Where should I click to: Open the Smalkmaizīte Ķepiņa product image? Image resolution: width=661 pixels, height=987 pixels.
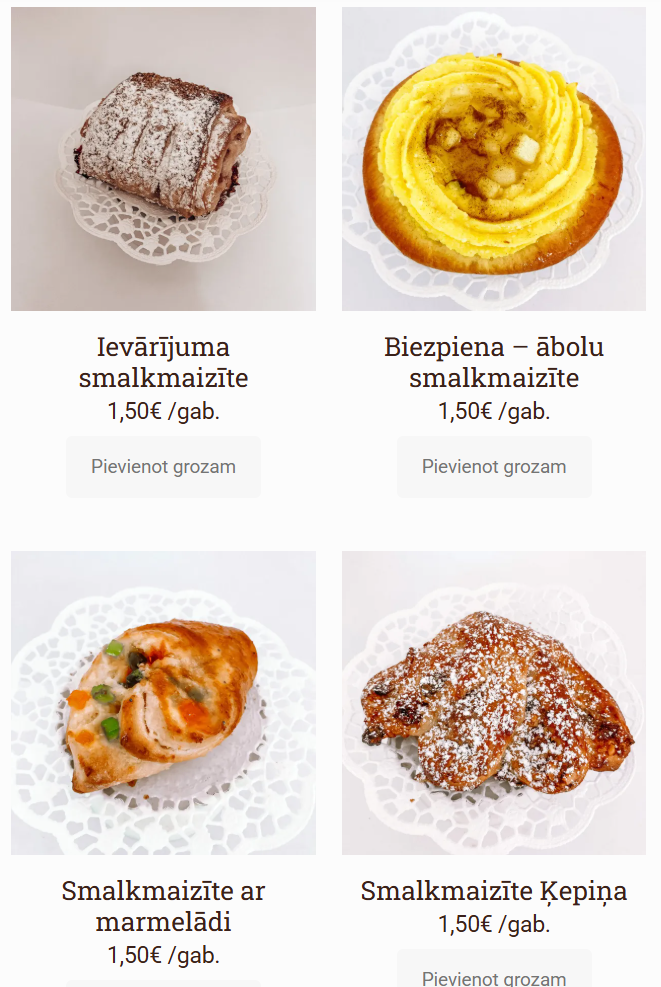point(494,702)
